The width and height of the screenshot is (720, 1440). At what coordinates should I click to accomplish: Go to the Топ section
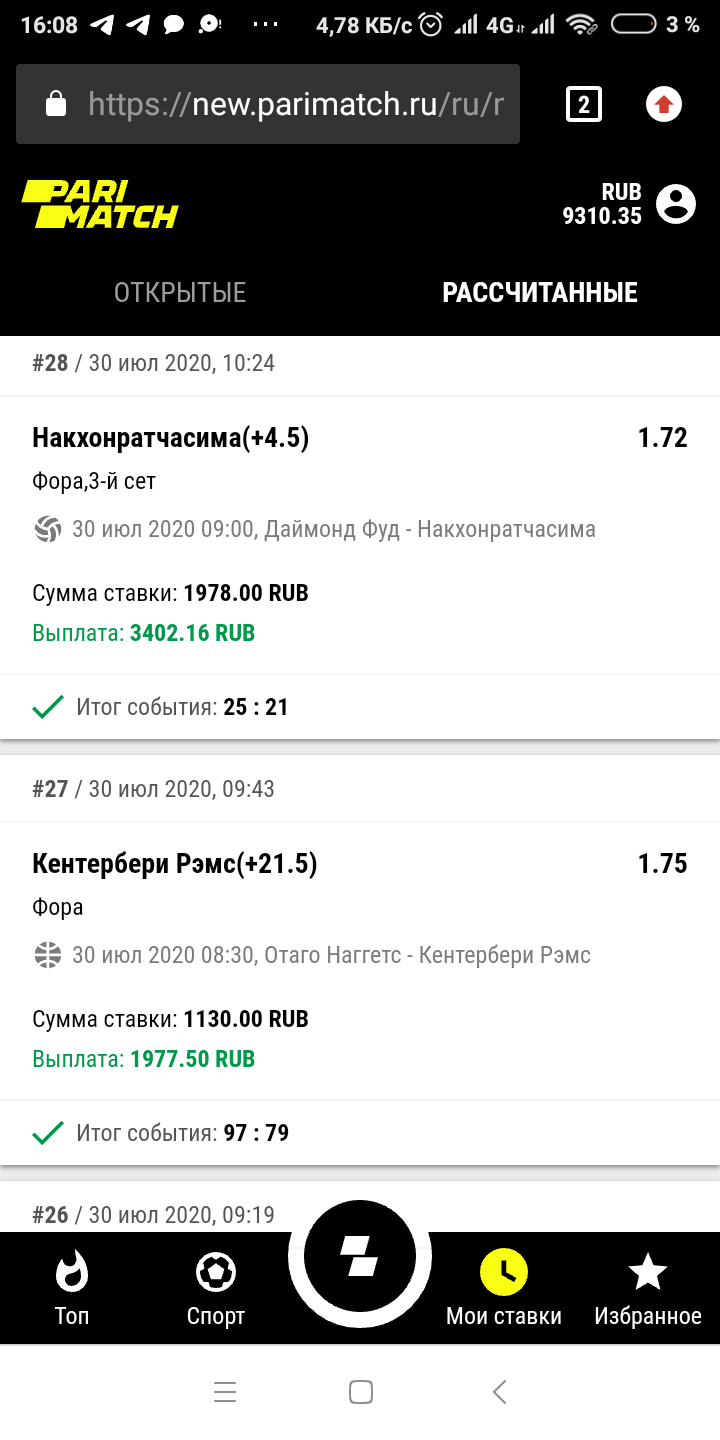[72, 1290]
